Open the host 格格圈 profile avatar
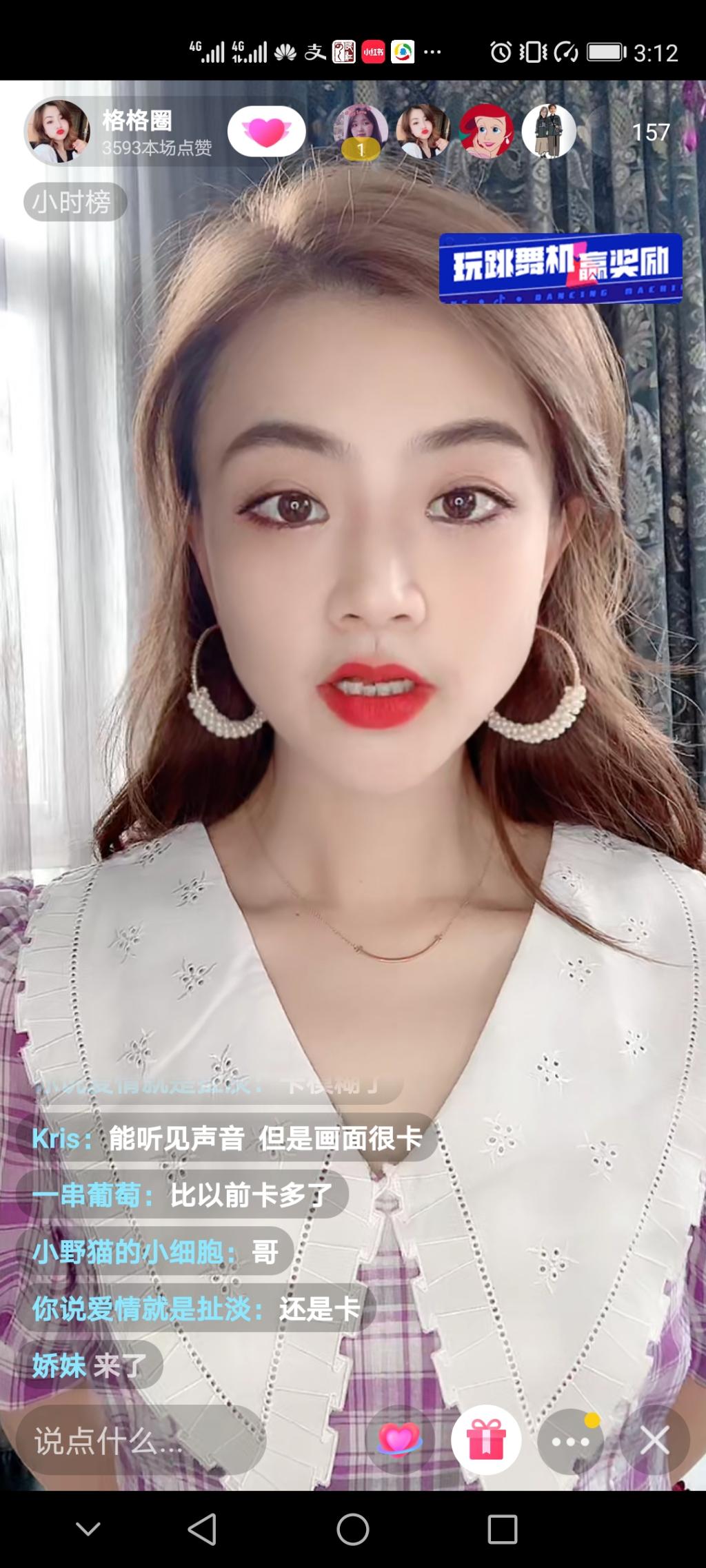The image size is (706, 1568). [x=58, y=132]
